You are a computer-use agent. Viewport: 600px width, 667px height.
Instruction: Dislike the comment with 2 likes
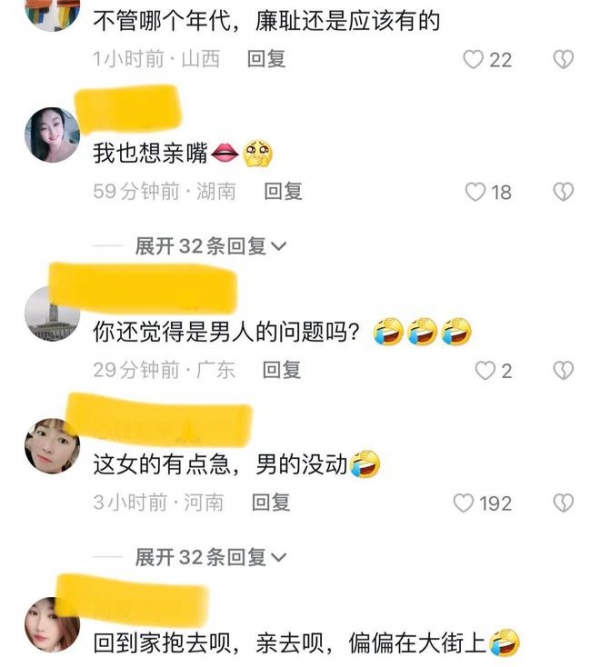click(563, 371)
